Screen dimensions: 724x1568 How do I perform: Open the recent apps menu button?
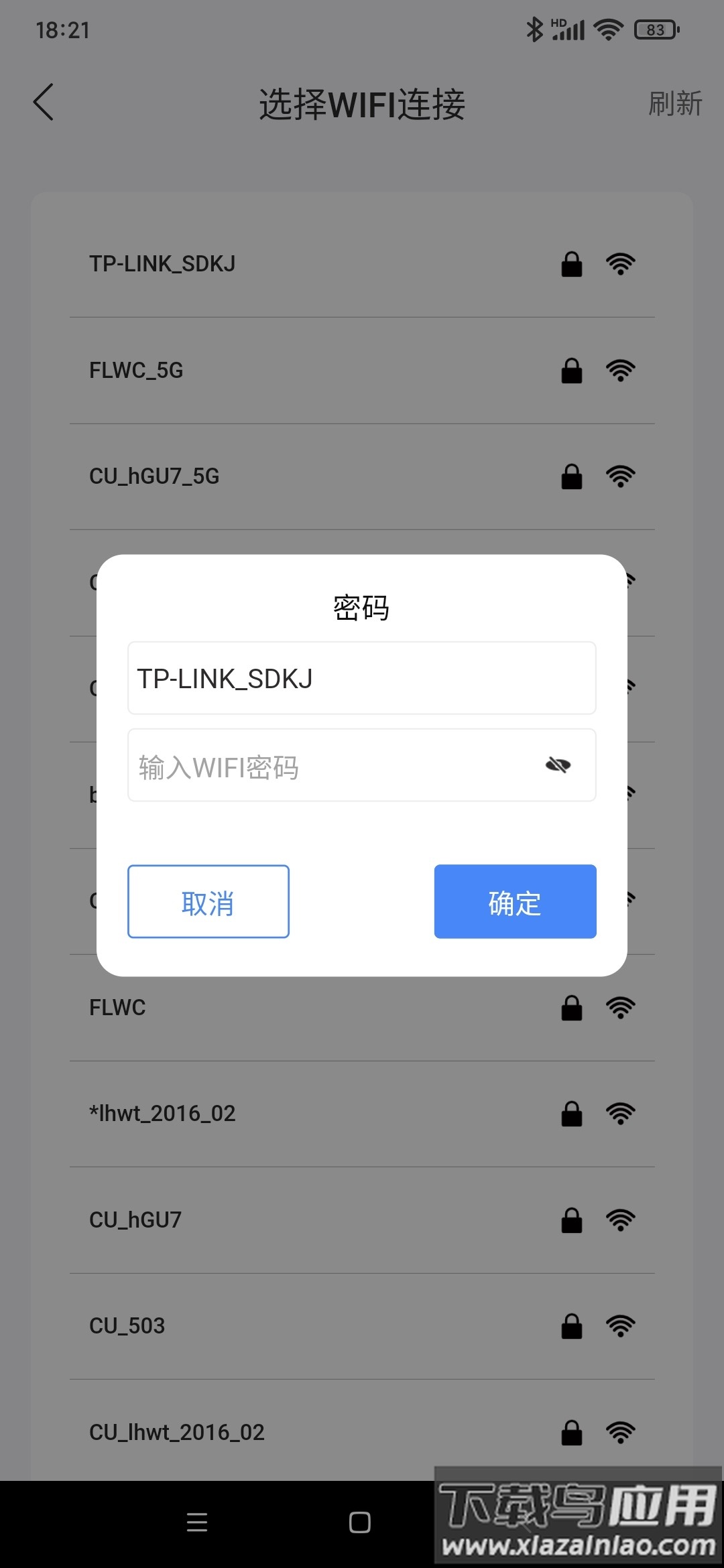197,1522
